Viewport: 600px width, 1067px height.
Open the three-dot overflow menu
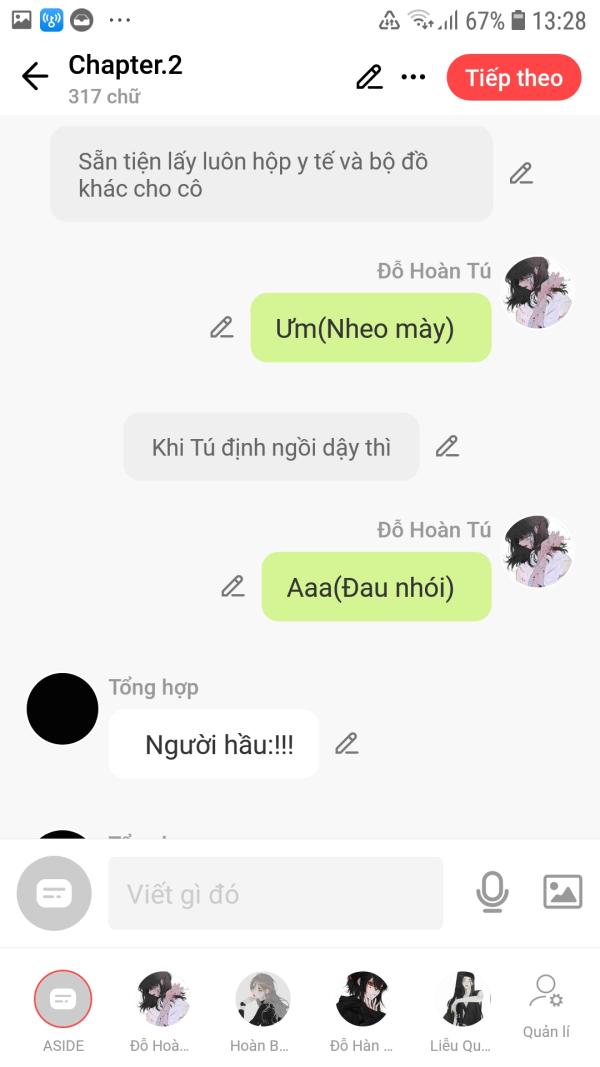pyautogui.click(x=413, y=77)
